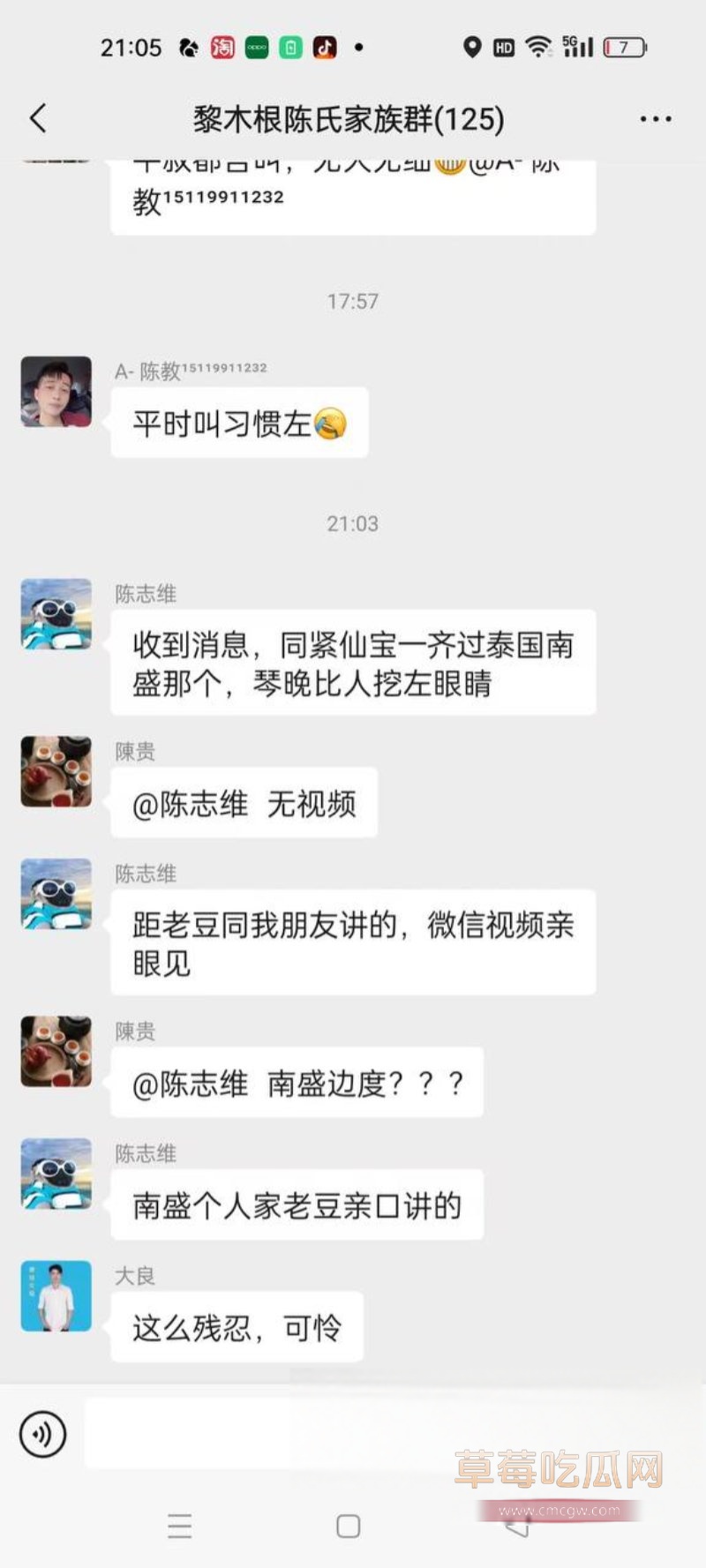
Task: Open system recent apps menu
Action: (x=180, y=1526)
